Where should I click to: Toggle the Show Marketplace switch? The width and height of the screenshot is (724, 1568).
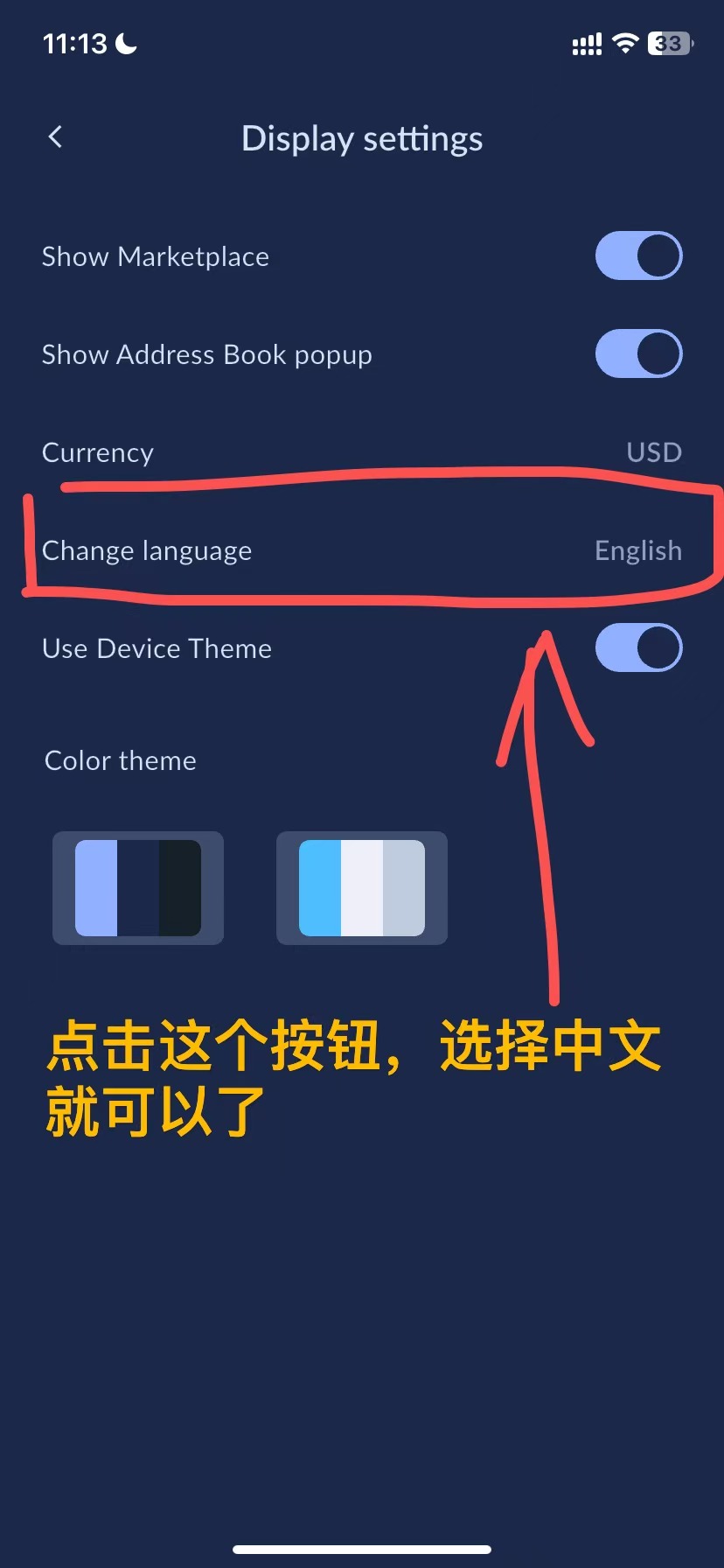[x=638, y=255]
